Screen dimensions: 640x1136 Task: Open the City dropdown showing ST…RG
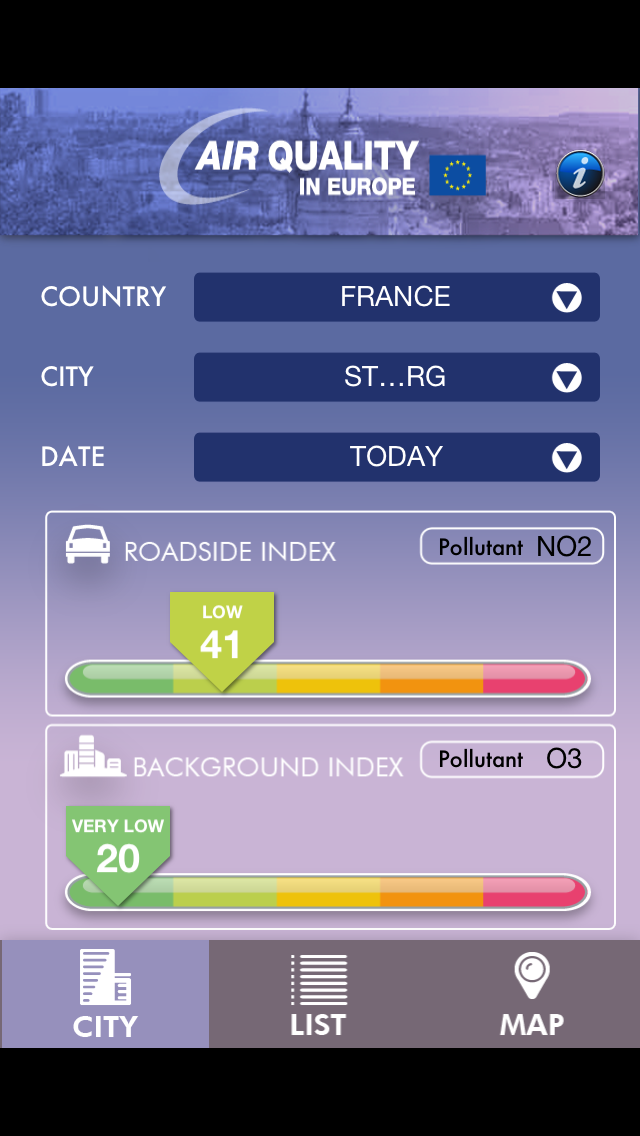(396, 377)
